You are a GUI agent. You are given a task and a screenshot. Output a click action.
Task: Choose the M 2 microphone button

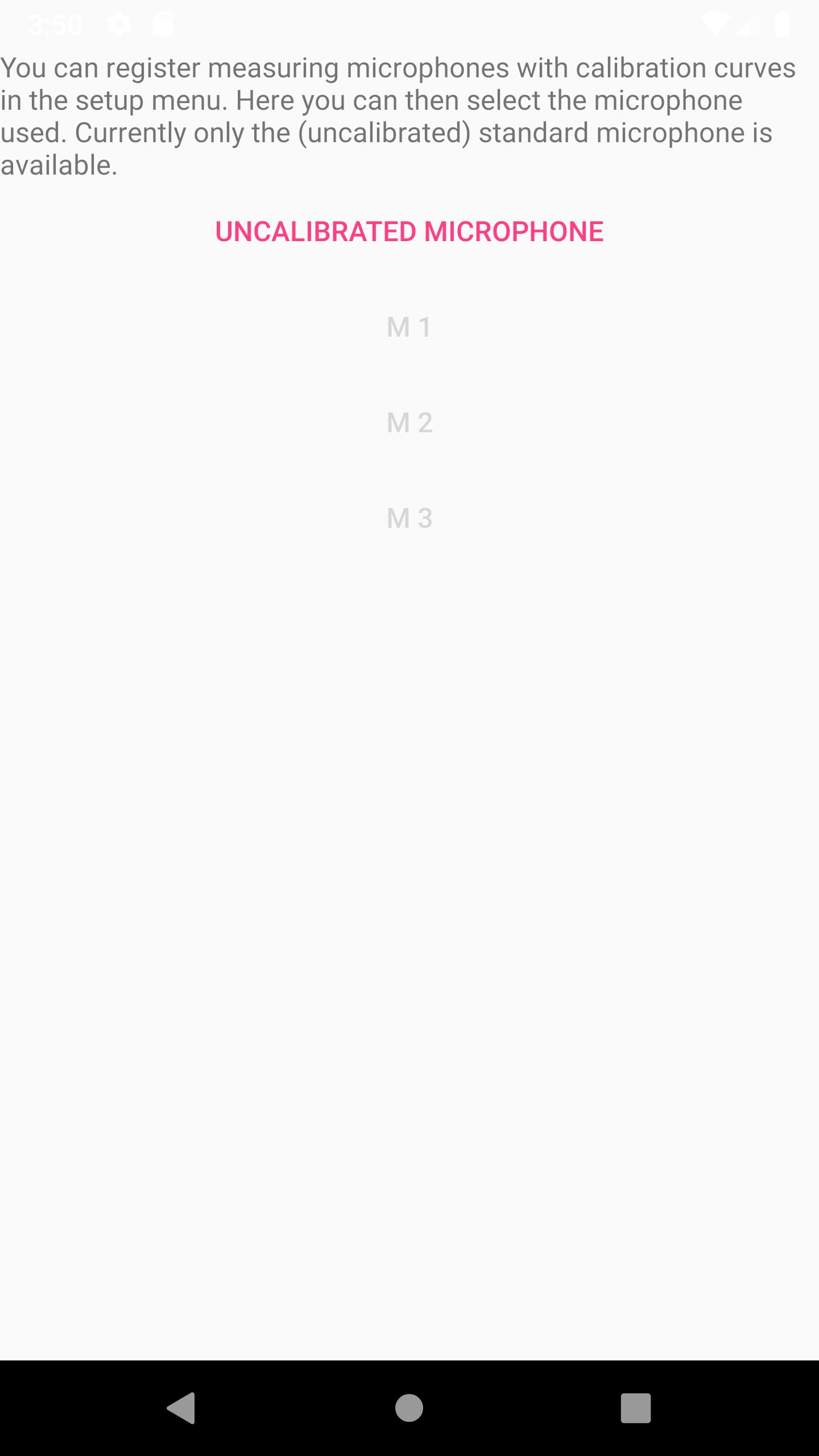(409, 423)
